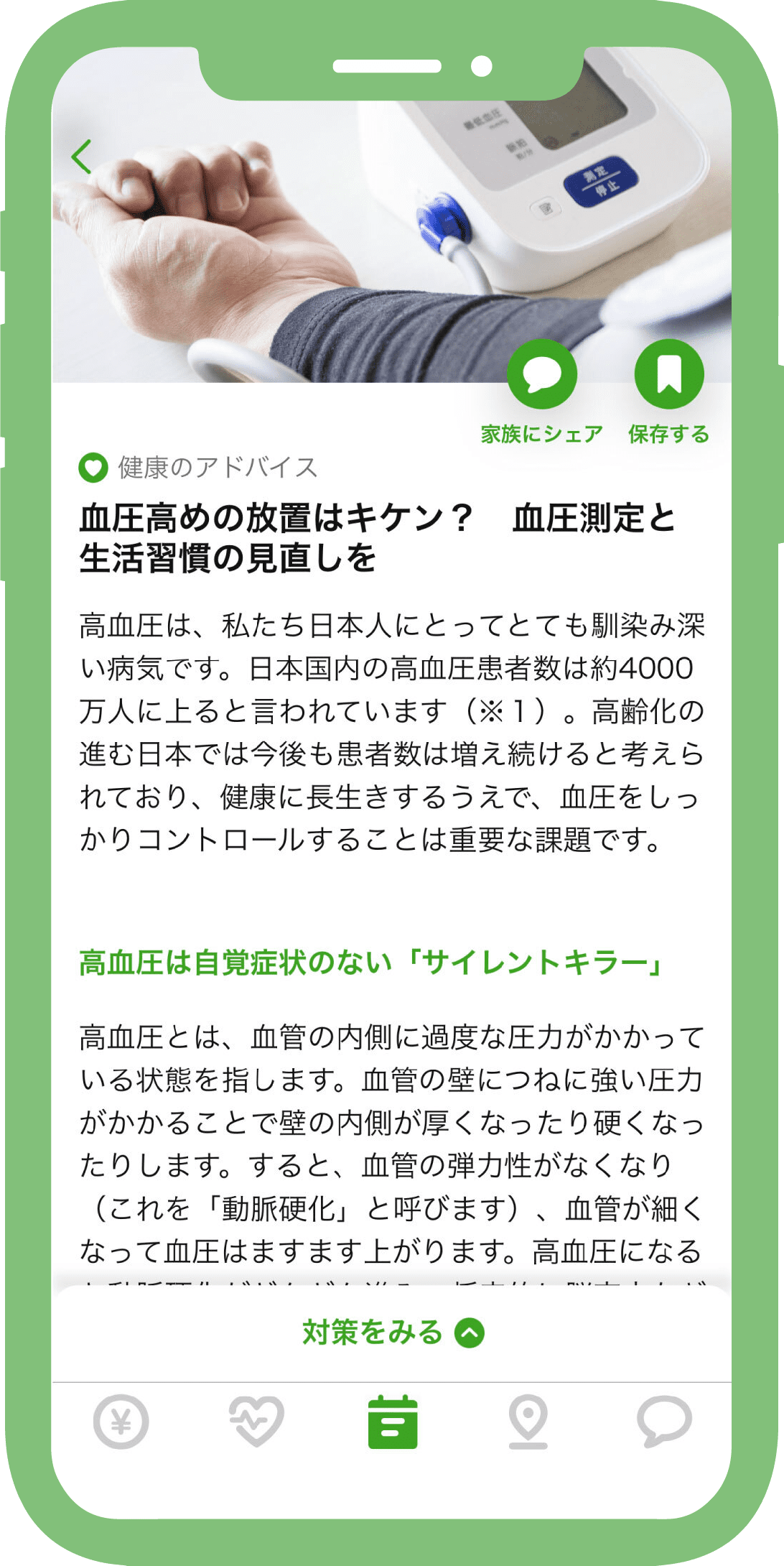Save this article with bookmark button

click(x=668, y=375)
